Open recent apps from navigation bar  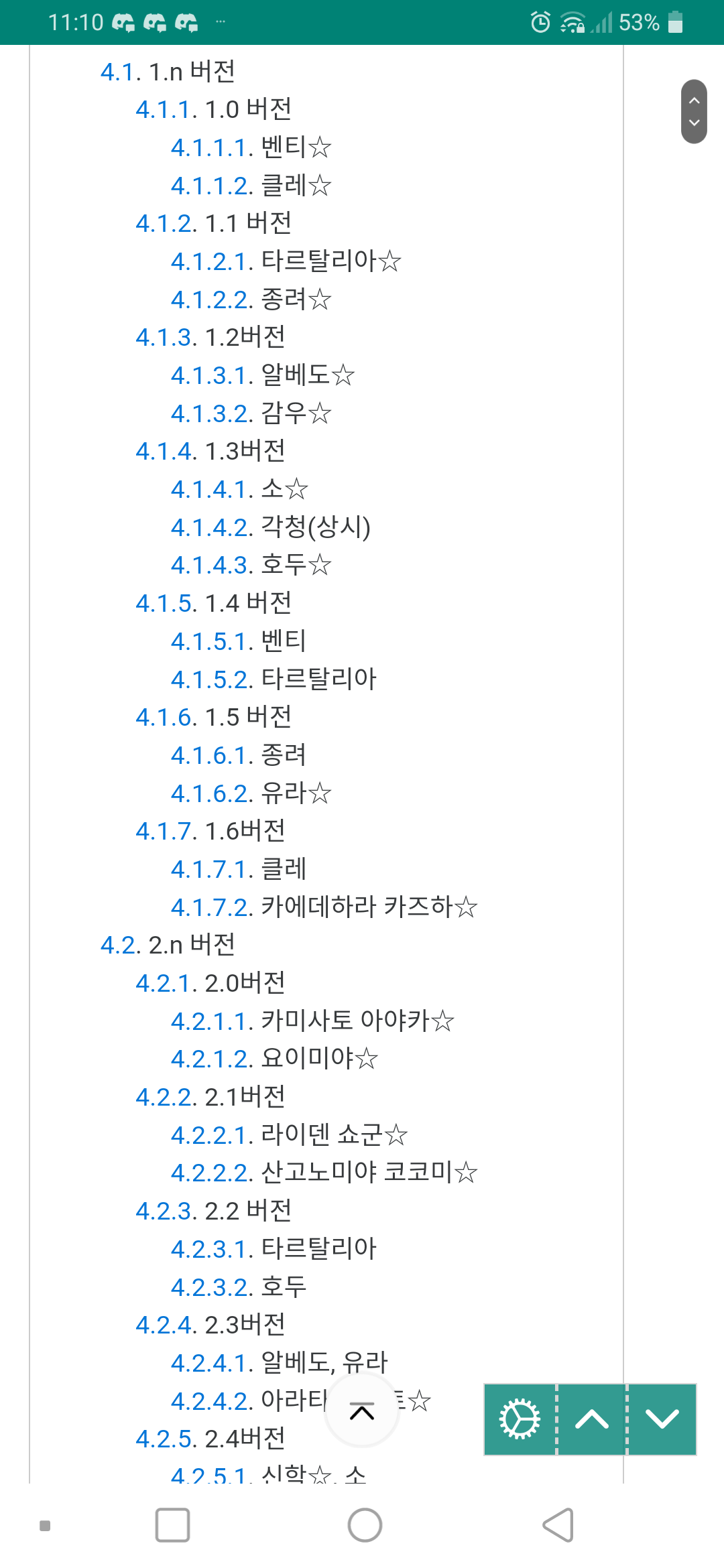point(172,1525)
